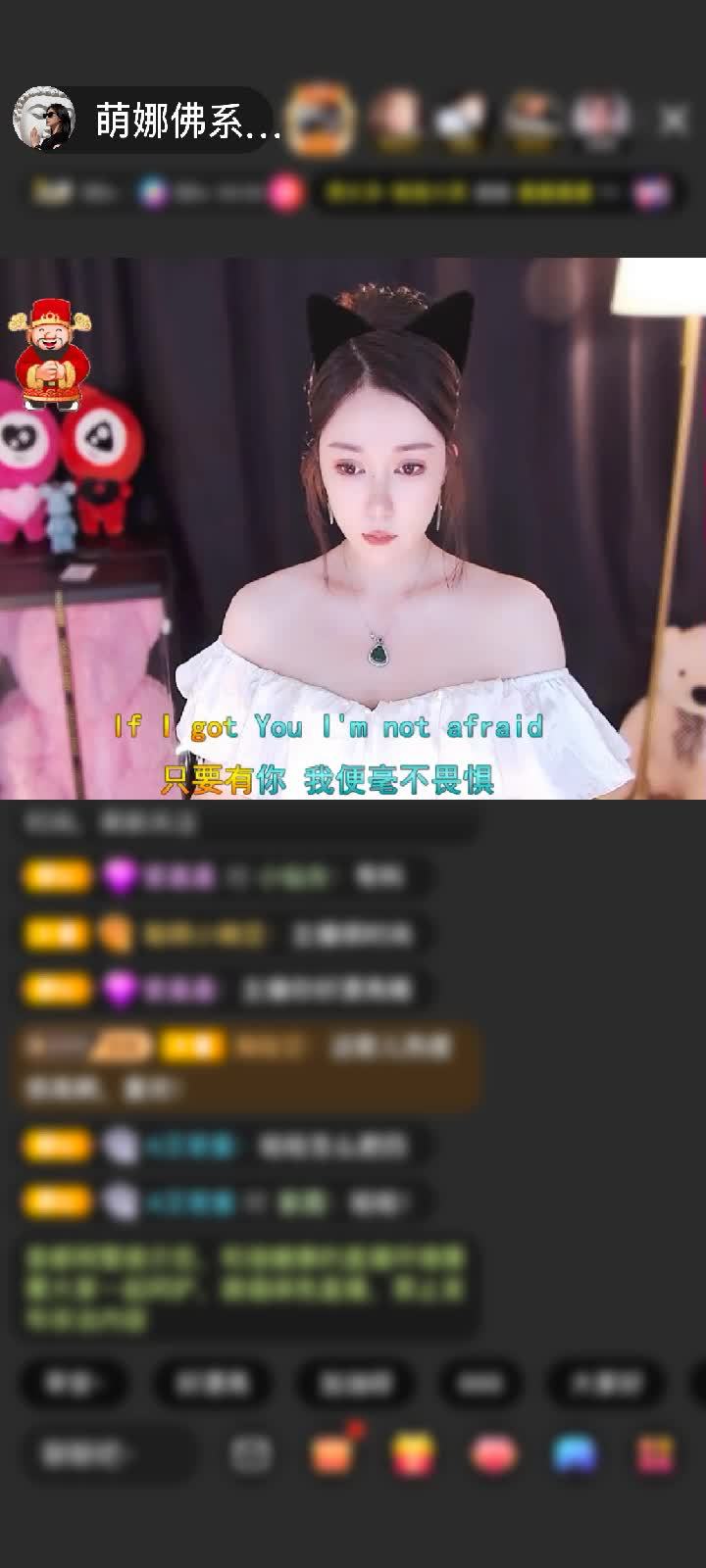Image resolution: width=706 pixels, height=1568 pixels.
Task: Open the yellow gift icon in bottom bar
Action: coord(413,1453)
